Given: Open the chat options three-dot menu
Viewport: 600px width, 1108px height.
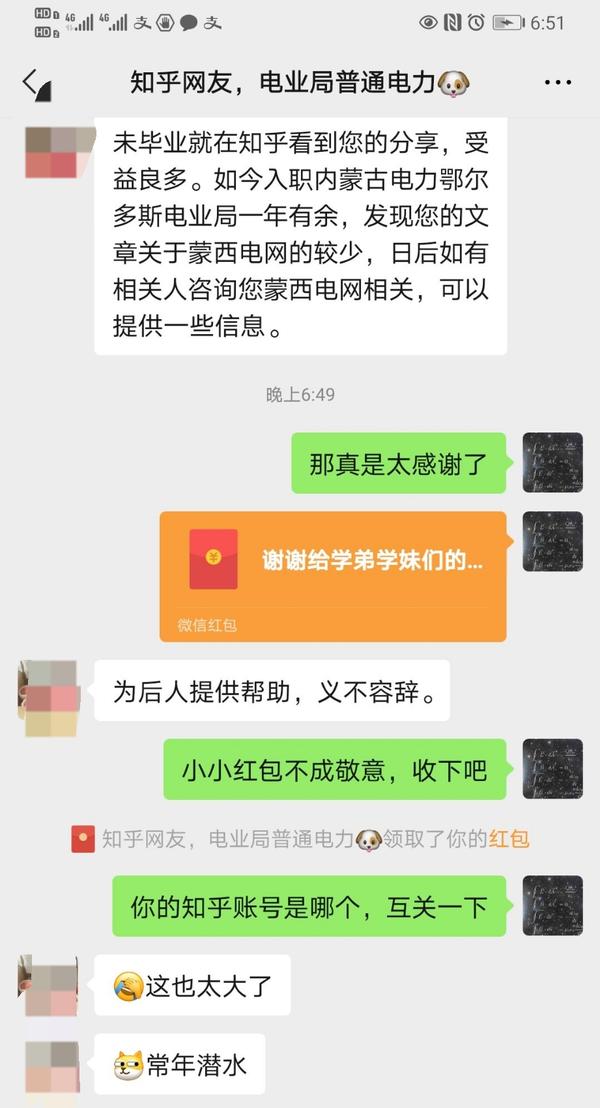Looking at the screenshot, I should (x=557, y=82).
